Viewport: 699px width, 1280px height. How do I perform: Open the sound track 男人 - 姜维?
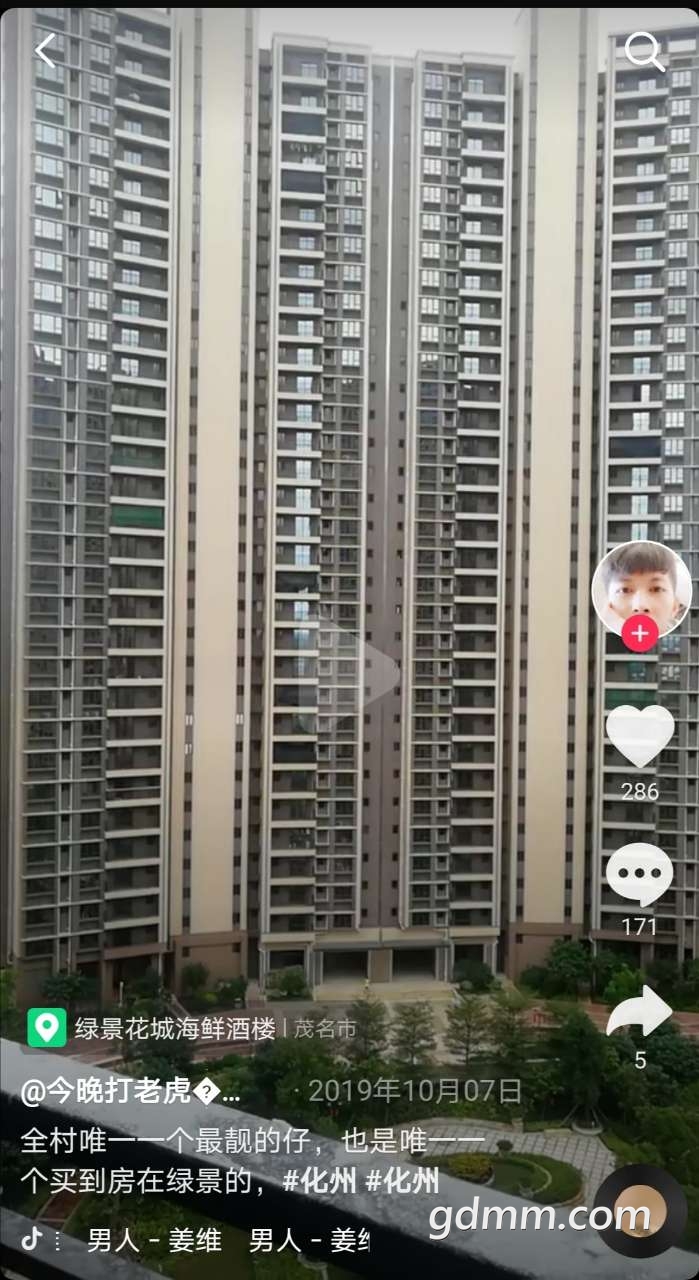[153, 1241]
